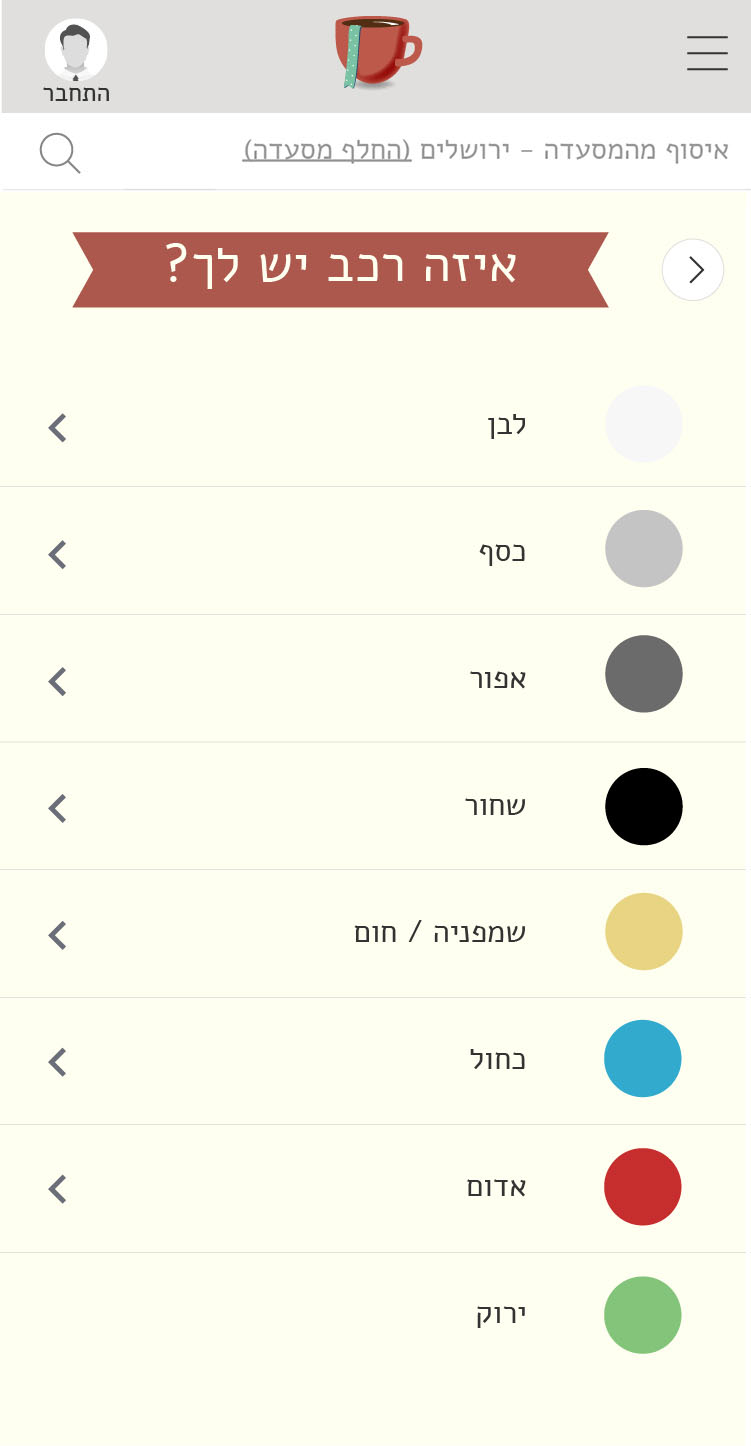Screen dimensions: 751x1446
Task: Select the לבן car color row
Action: tap(375, 425)
